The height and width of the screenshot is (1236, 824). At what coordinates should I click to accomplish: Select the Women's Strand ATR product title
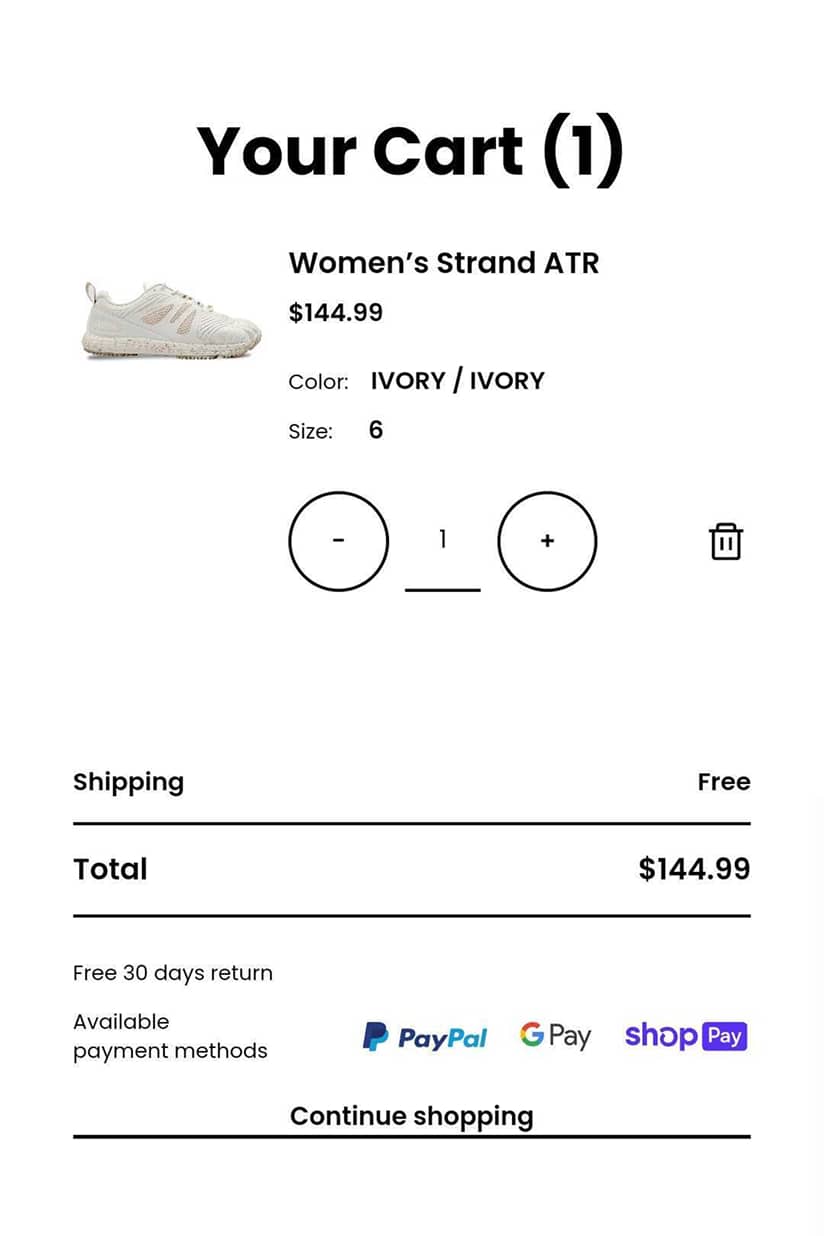[444, 263]
